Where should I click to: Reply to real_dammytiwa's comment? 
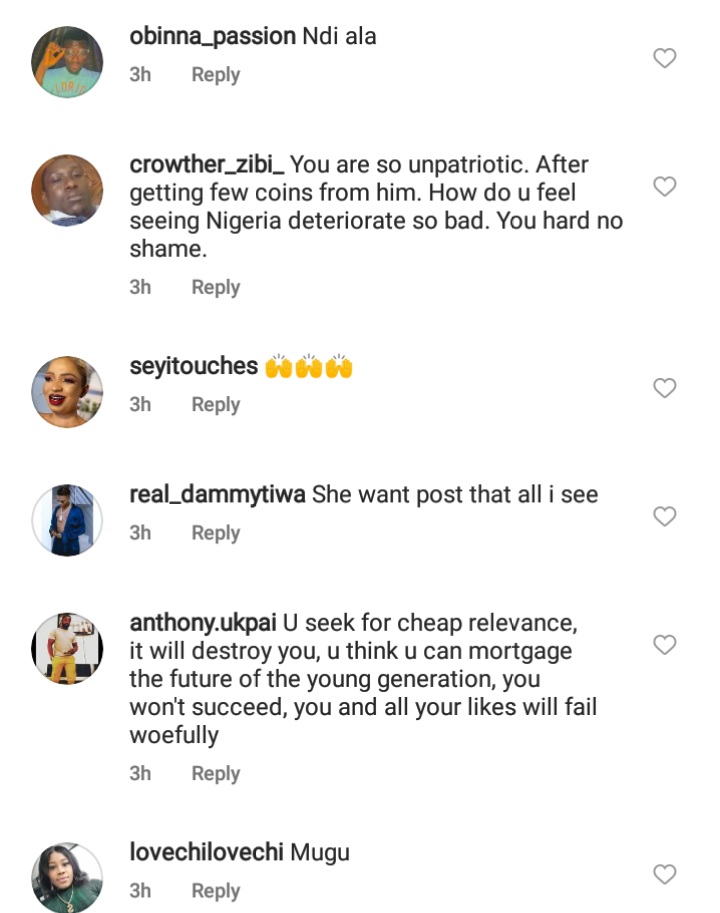(x=216, y=533)
